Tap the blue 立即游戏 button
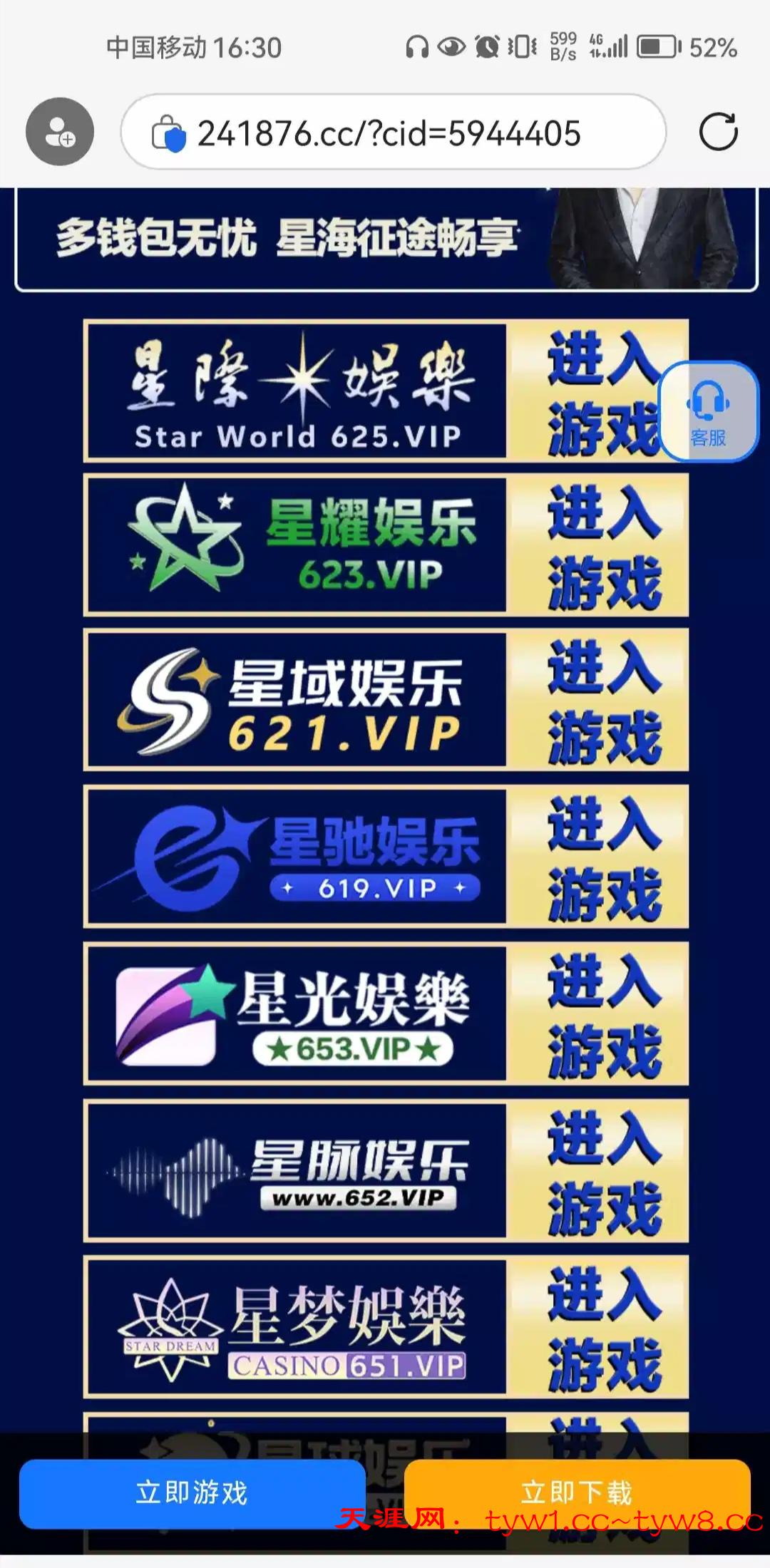Screen dimensions: 770x1568 [x=192, y=1492]
